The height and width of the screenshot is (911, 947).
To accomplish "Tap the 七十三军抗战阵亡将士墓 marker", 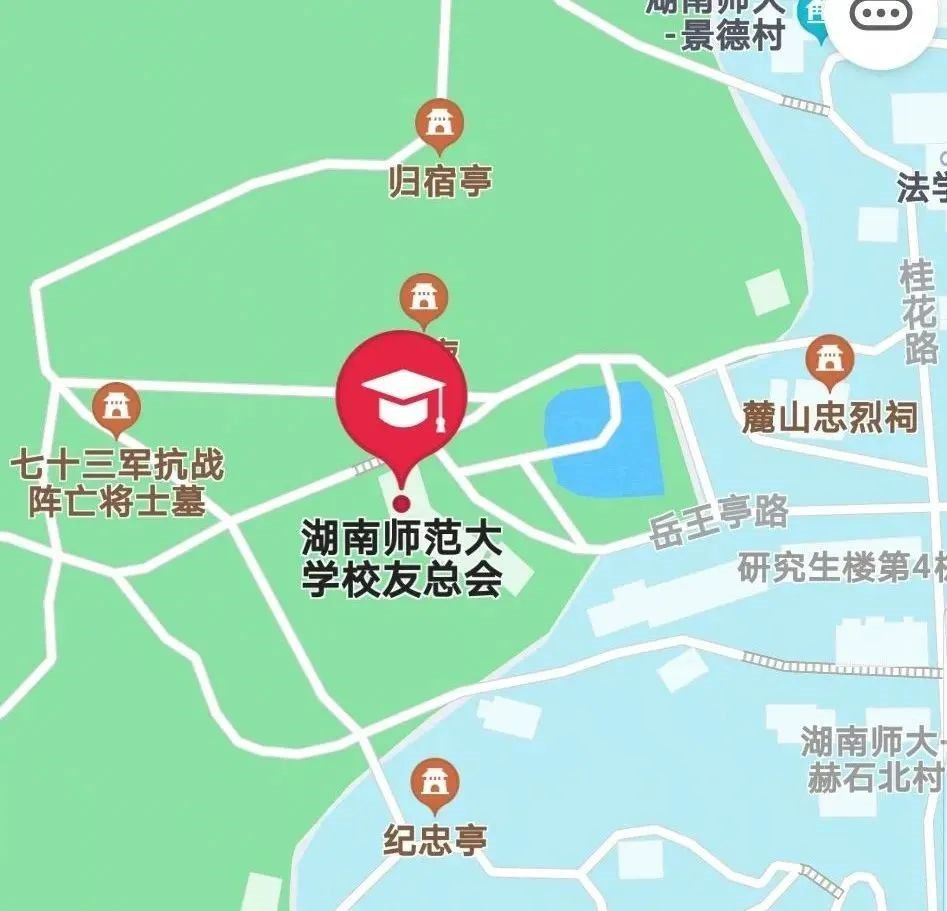I will tap(116, 408).
